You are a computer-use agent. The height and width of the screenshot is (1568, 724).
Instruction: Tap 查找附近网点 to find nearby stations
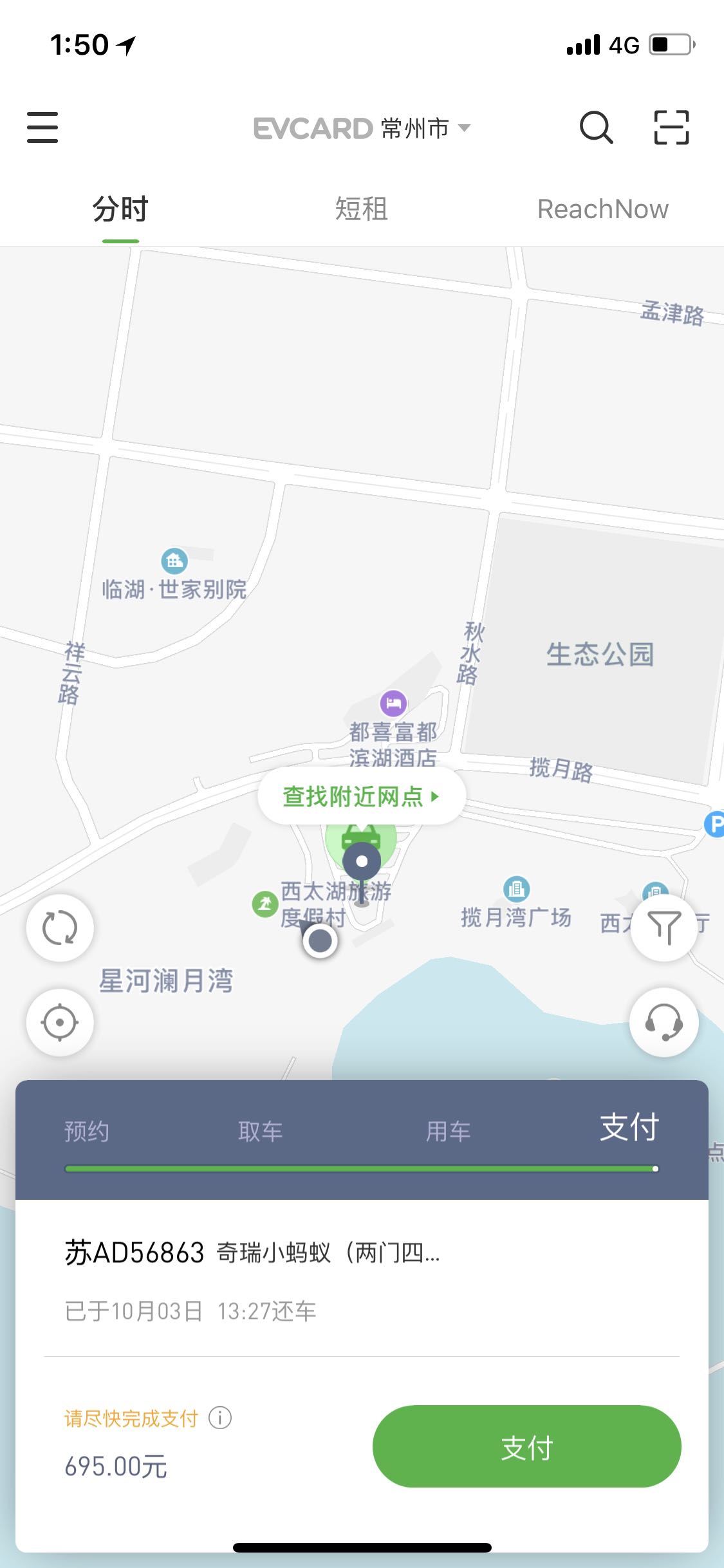(x=361, y=796)
